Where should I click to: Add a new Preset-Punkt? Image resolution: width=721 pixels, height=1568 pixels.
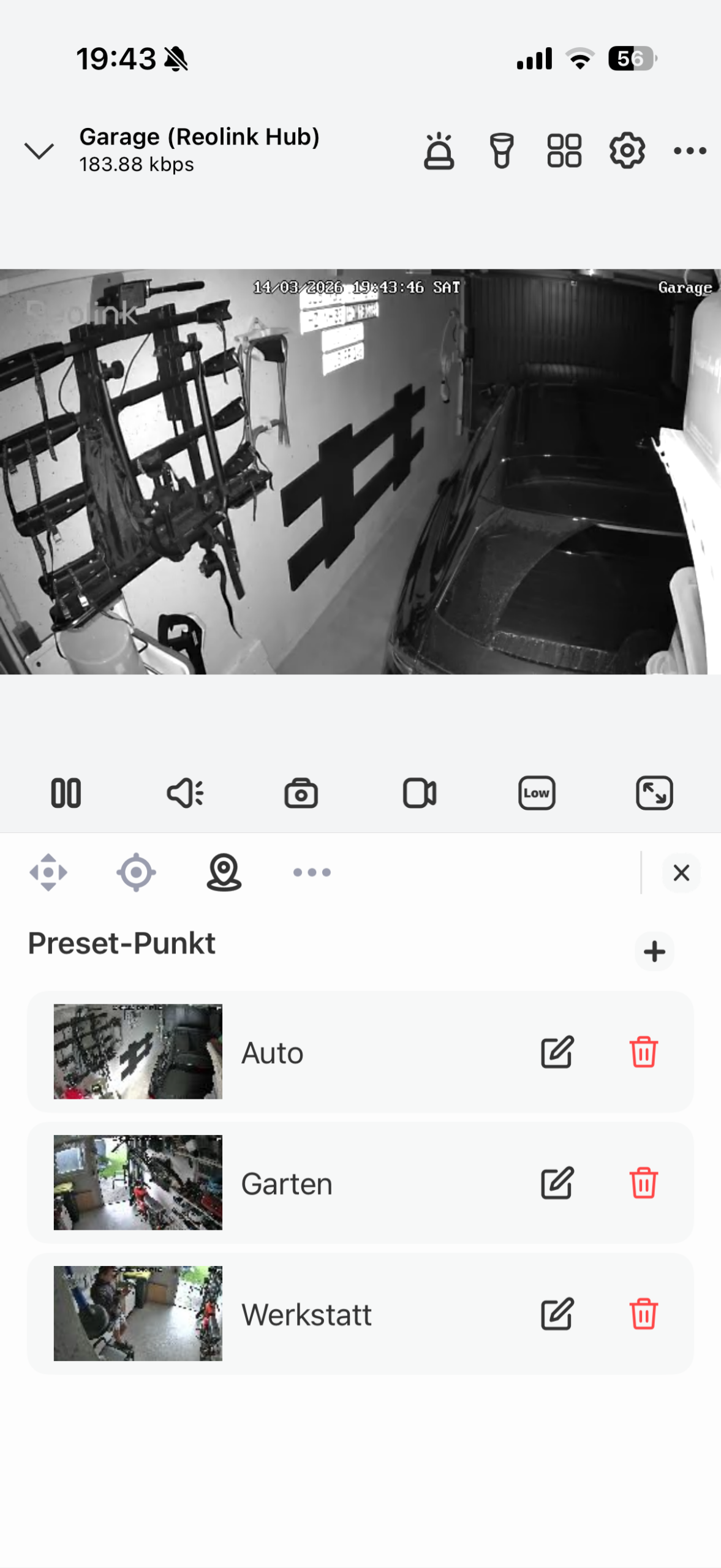pos(654,951)
